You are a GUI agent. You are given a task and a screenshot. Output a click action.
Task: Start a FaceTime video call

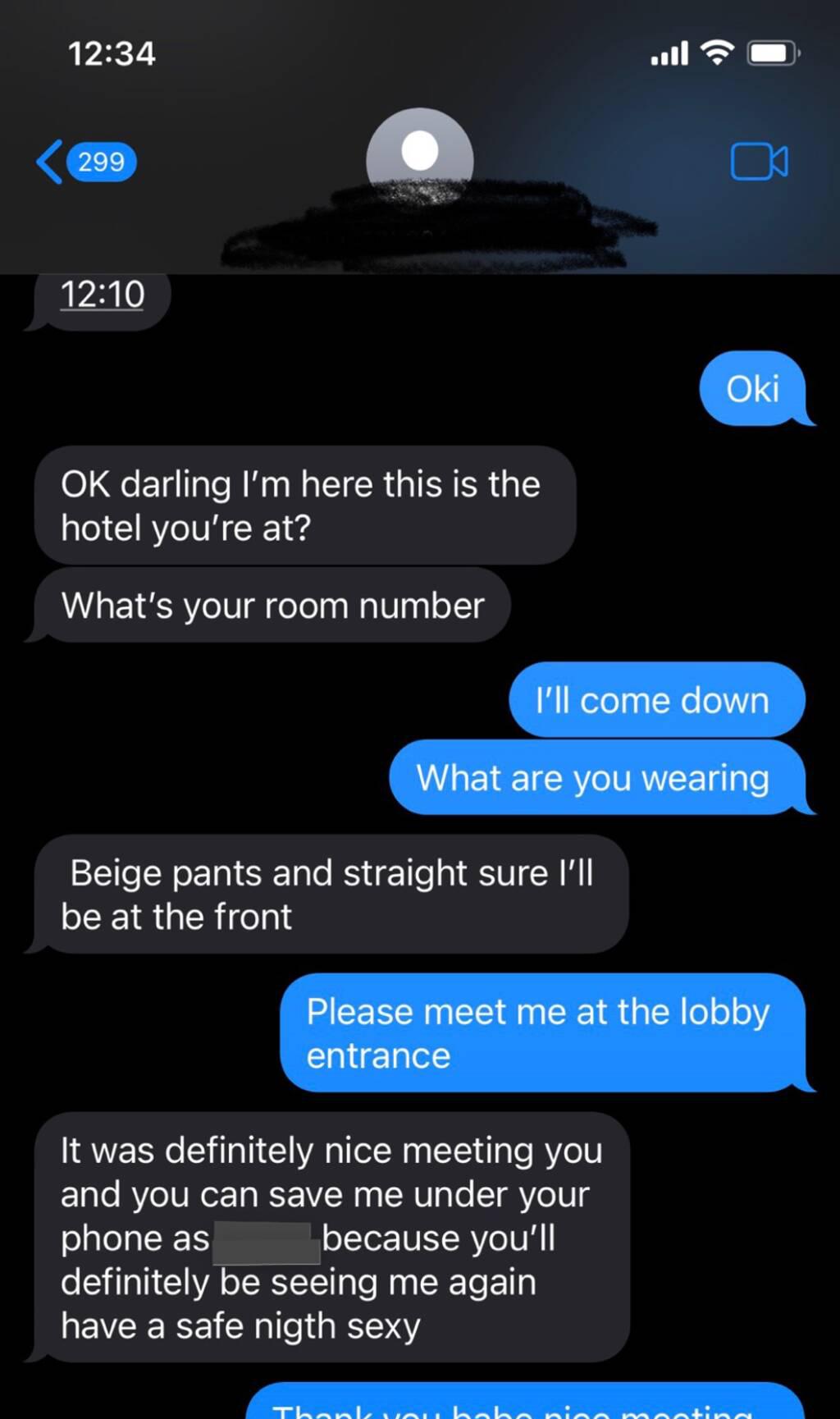(759, 162)
